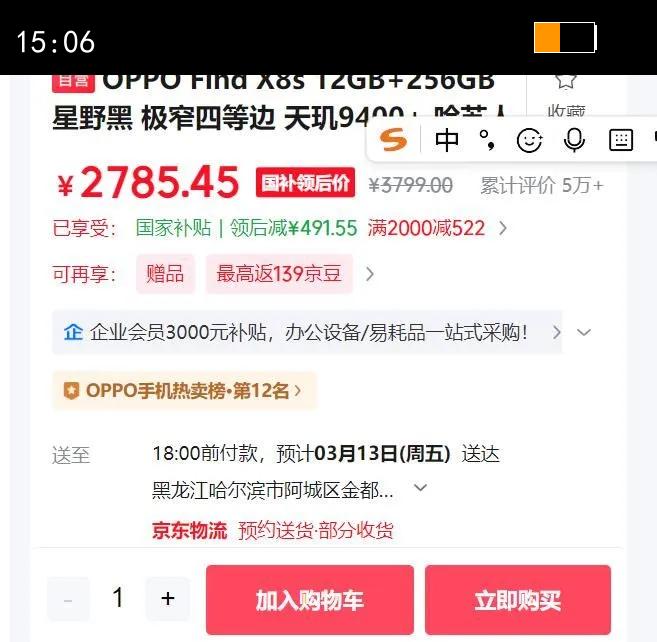Expand the enterprise member banner arrow

point(584,333)
